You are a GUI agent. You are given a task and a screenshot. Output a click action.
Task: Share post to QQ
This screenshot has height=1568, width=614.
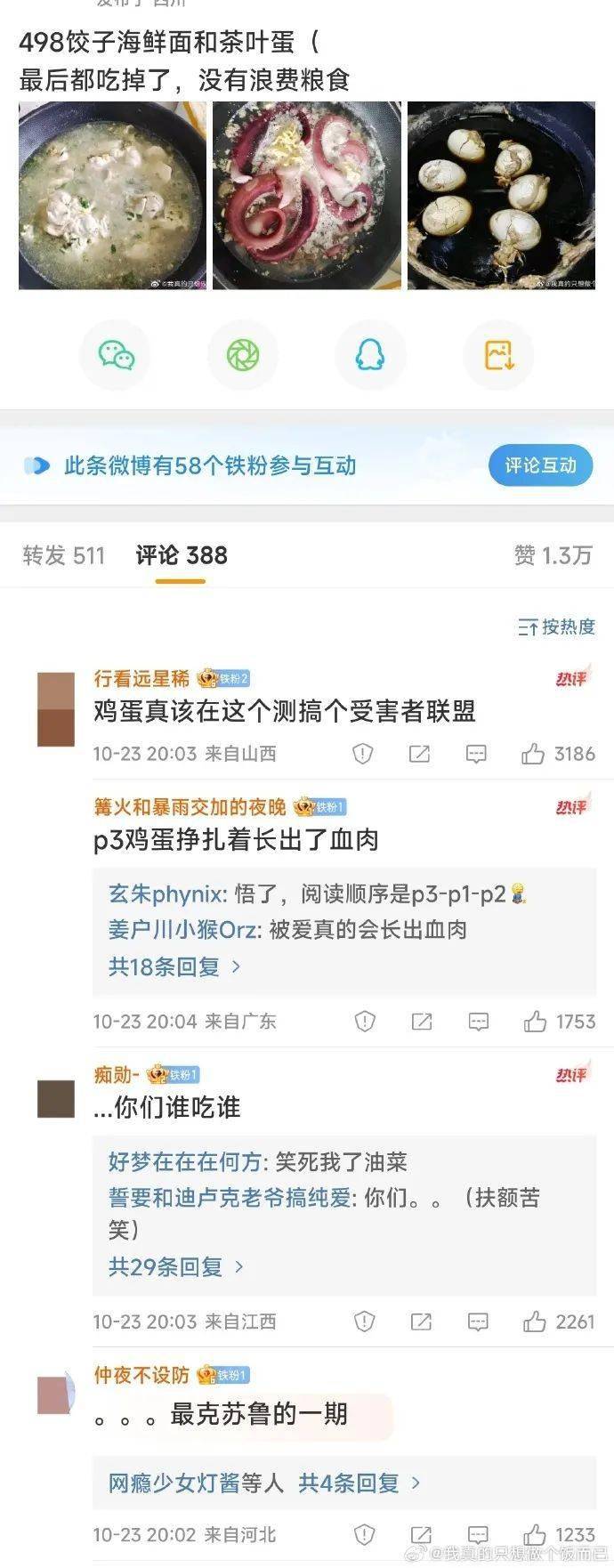click(x=370, y=356)
